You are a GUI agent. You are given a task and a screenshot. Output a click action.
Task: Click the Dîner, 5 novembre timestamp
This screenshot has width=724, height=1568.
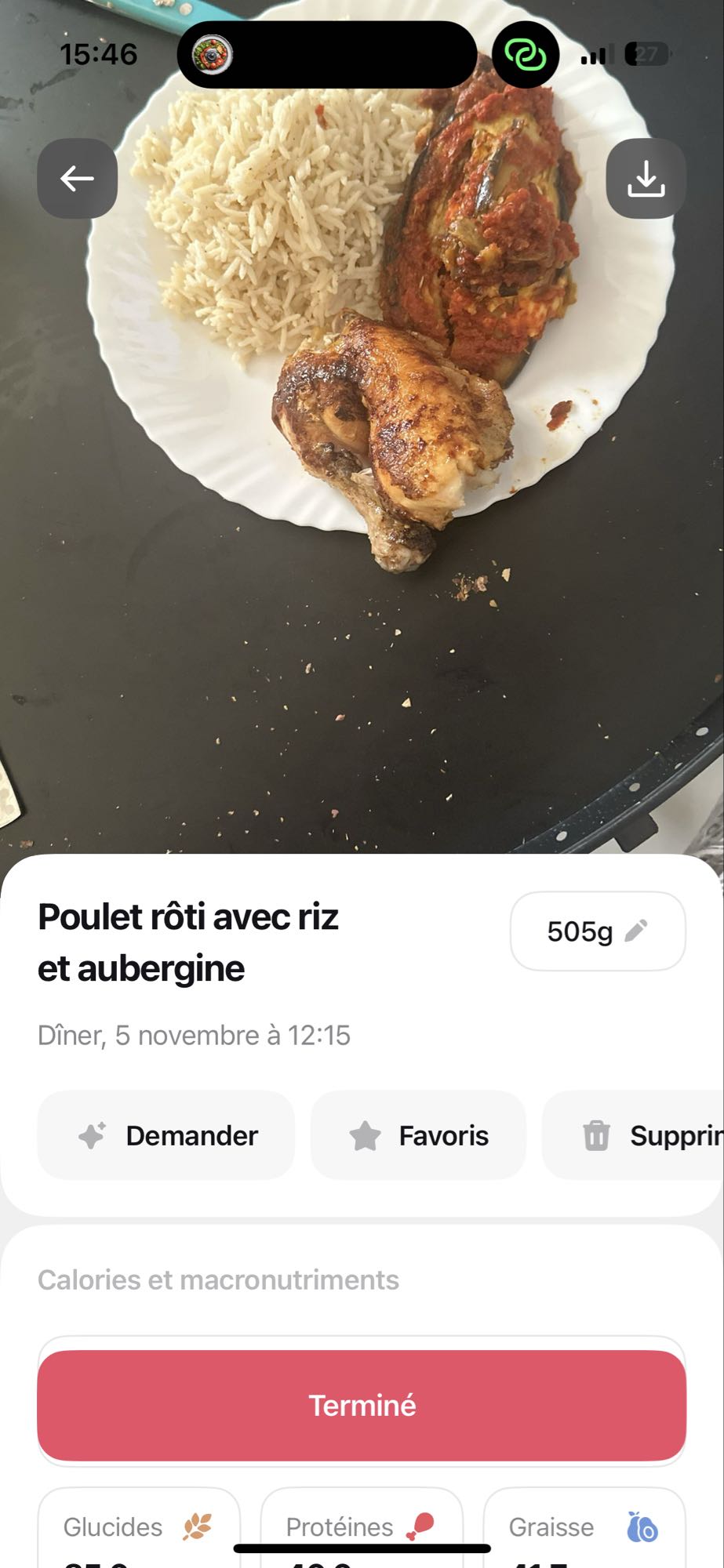click(194, 1035)
